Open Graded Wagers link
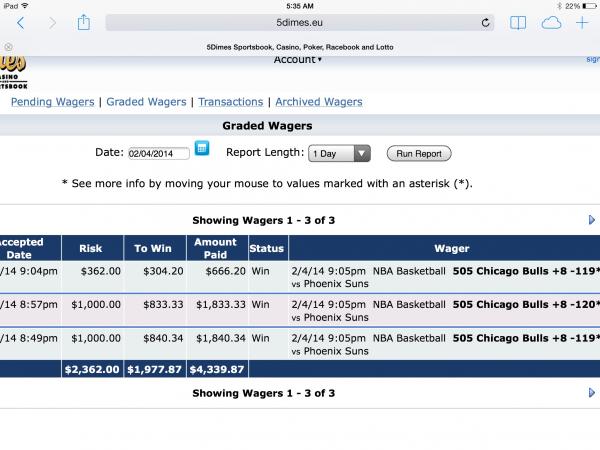Viewport: 600px width, 450px height. [146, 102]
